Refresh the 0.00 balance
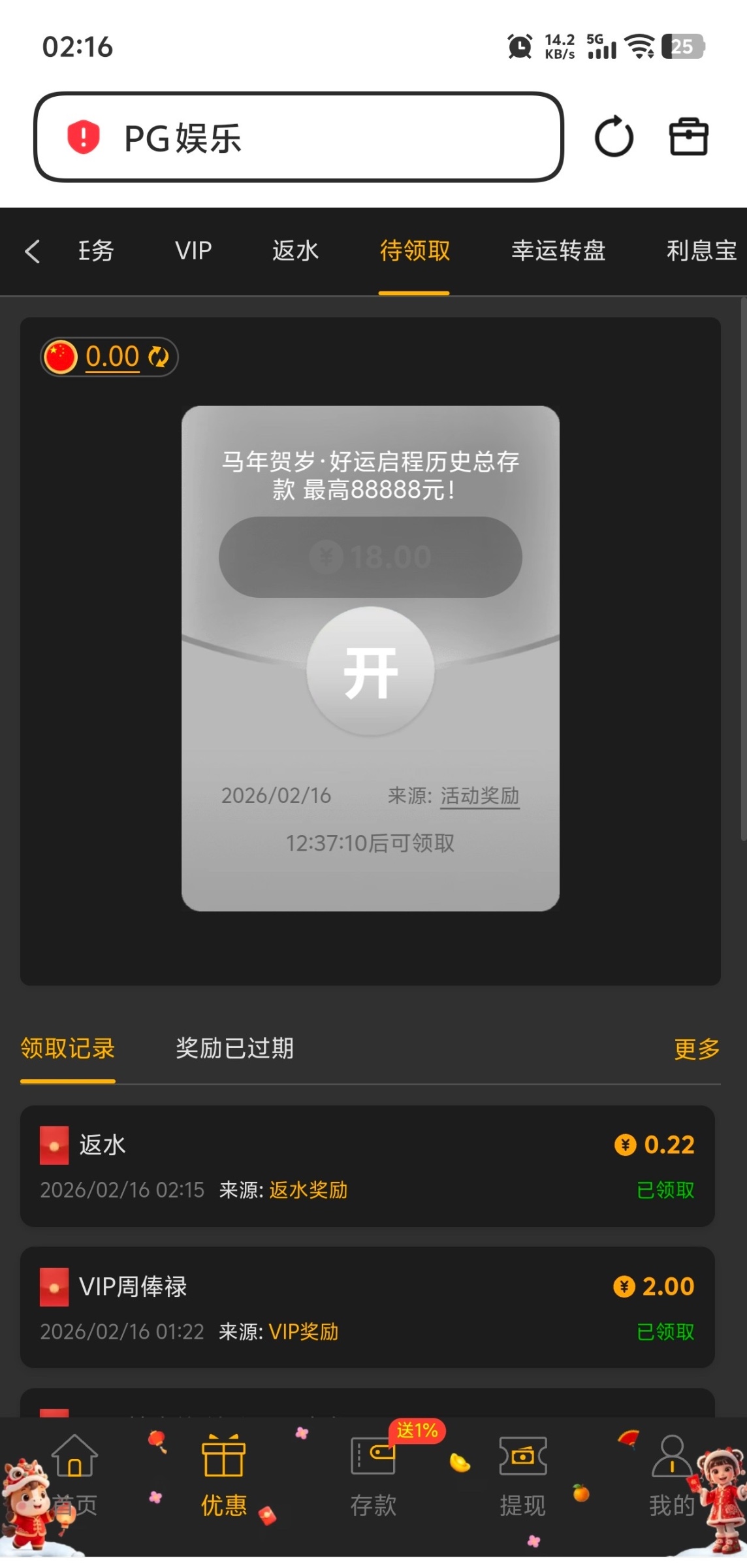Image resolution: width=747 pixels, height=1568 pixels. [159, 357]
